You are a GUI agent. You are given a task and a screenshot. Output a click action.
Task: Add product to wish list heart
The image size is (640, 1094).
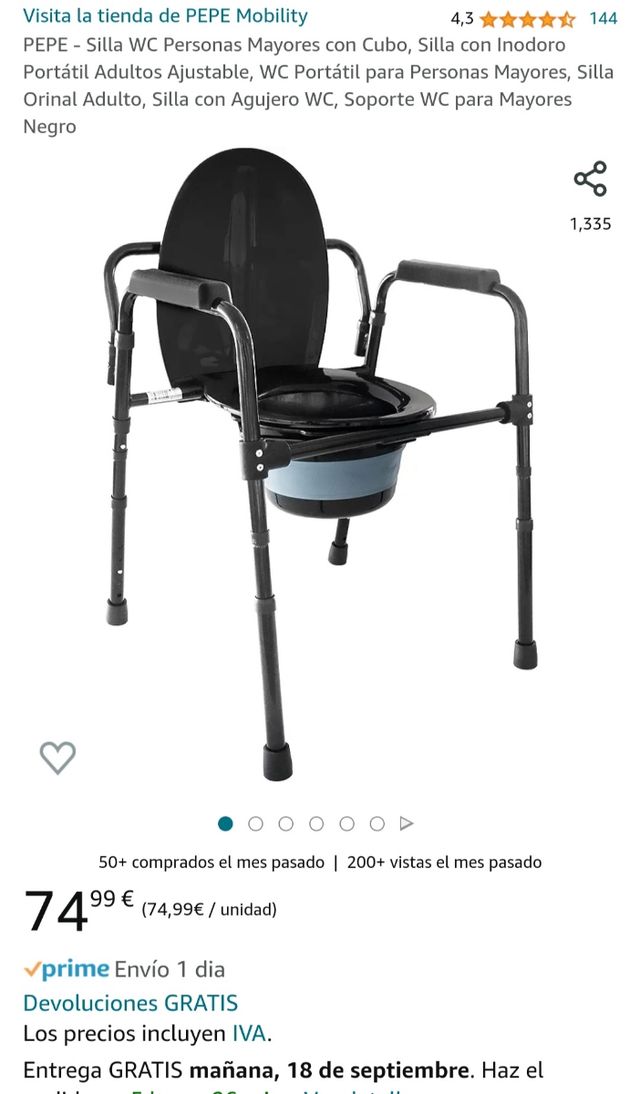(58, 757)
